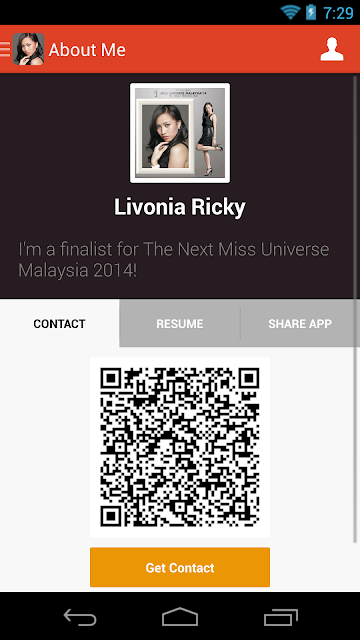360x640 pixels.
Task: Go to the home screen
Action: coord(180,617)
